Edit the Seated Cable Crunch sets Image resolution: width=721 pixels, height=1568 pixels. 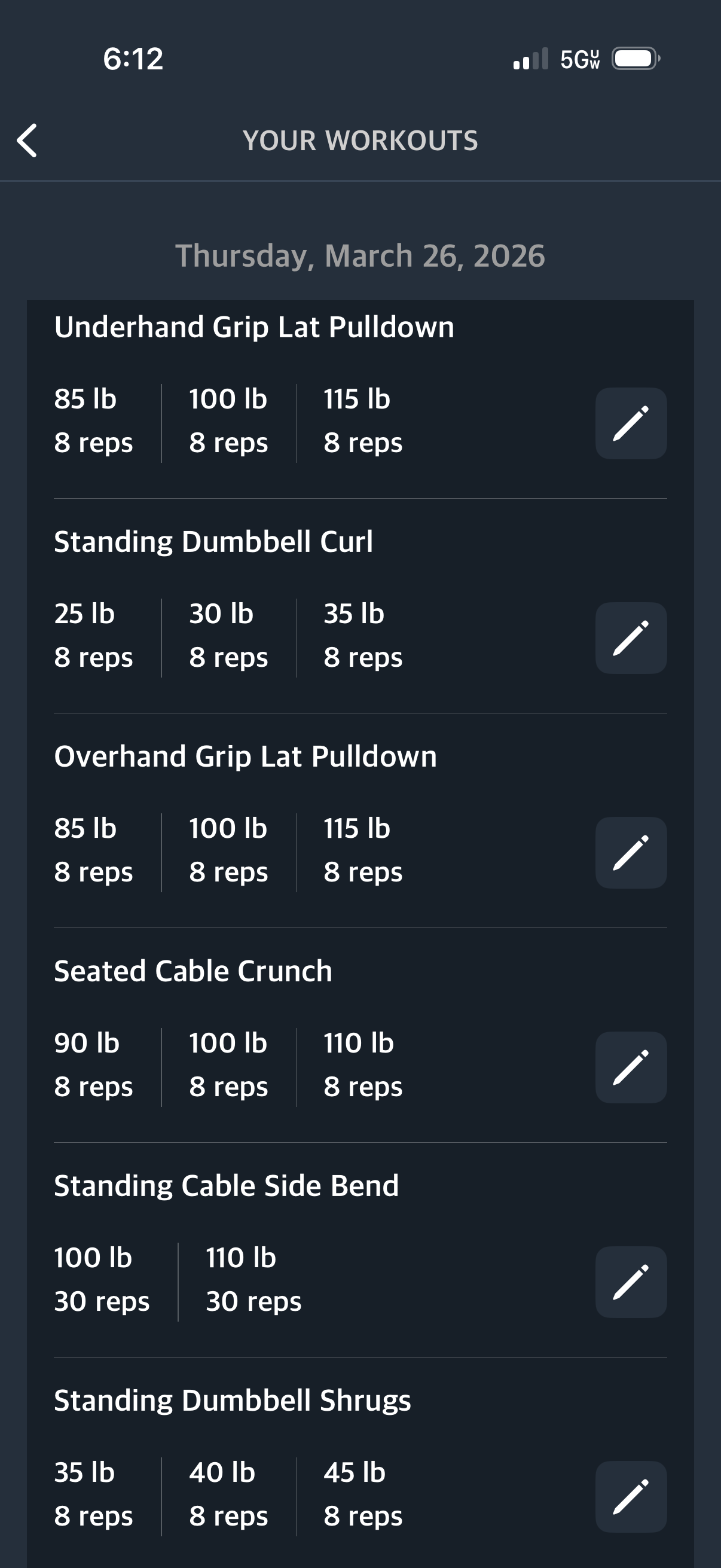630,1067
